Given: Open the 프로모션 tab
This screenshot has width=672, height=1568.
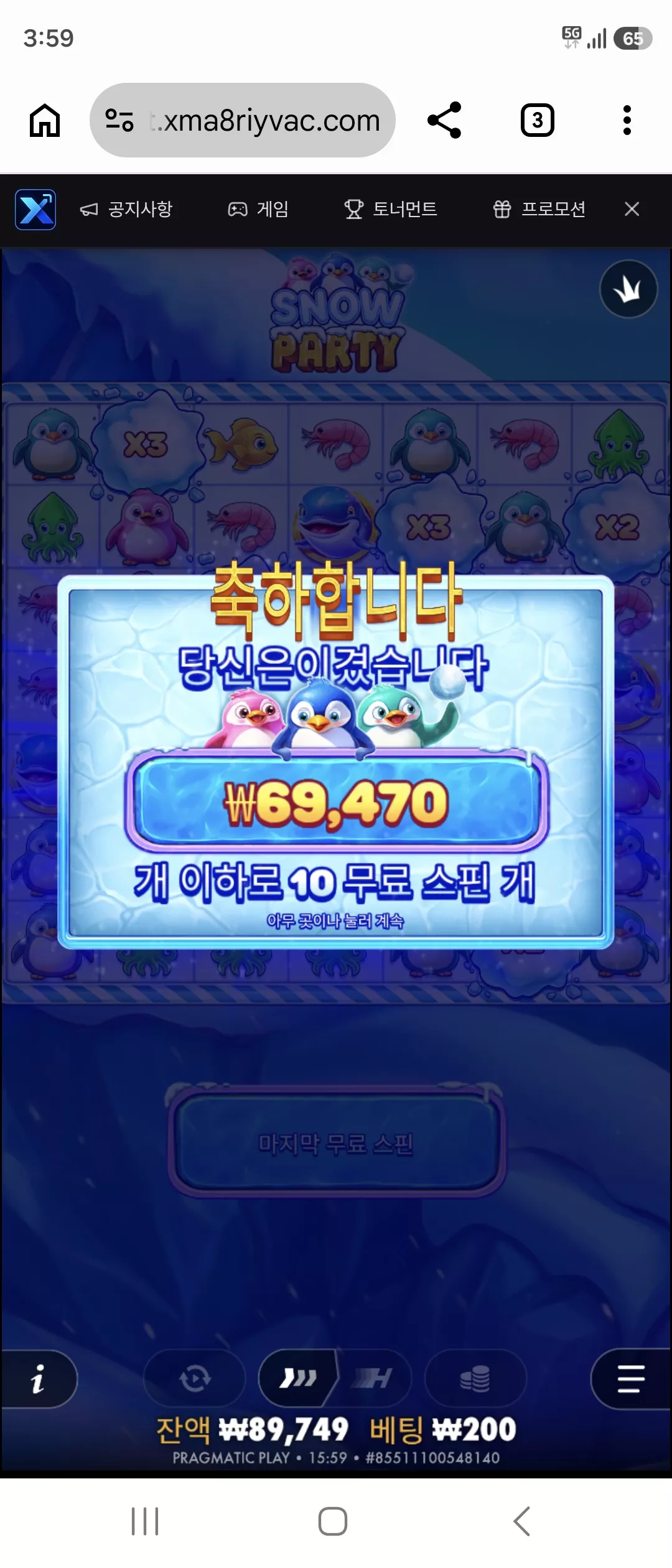Looking at the screenshot, I should click(539, 209).
